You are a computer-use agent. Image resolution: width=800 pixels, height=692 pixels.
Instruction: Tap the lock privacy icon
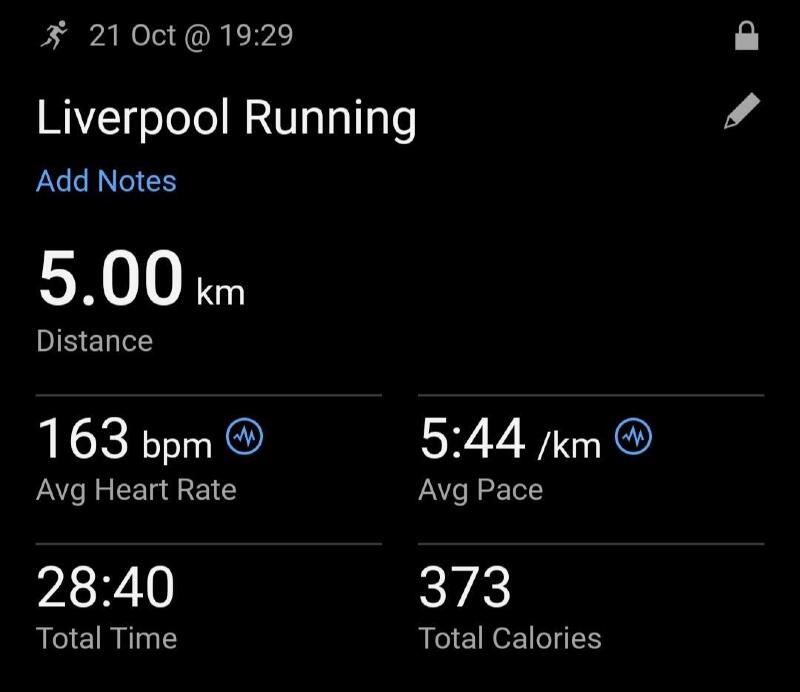point(746,36)
